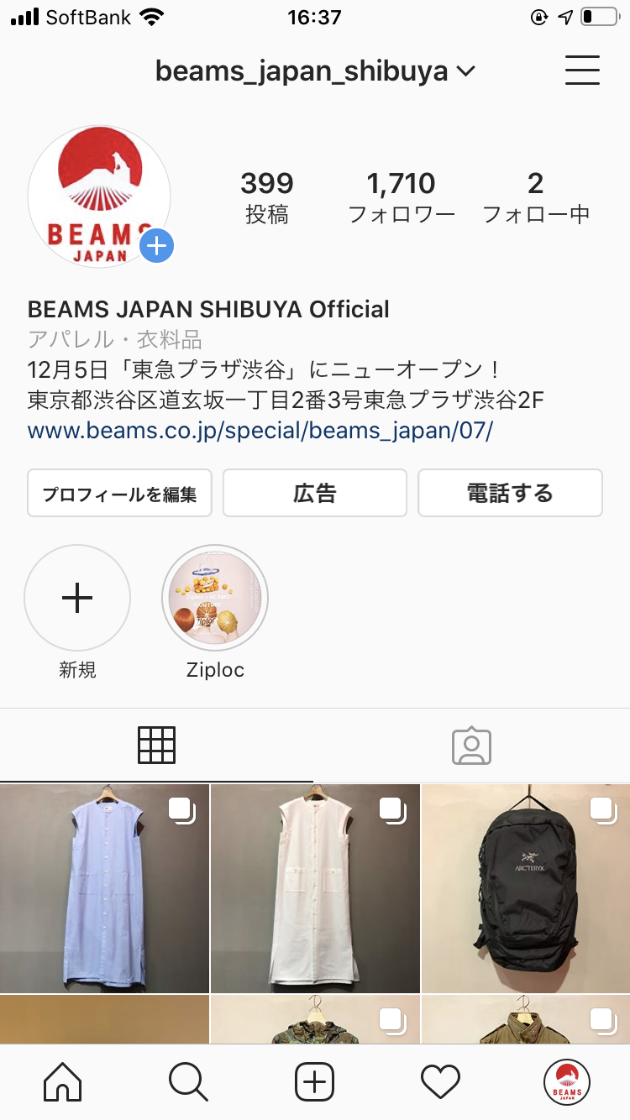Tap プロフィールを編集 button

coord(120,493)
